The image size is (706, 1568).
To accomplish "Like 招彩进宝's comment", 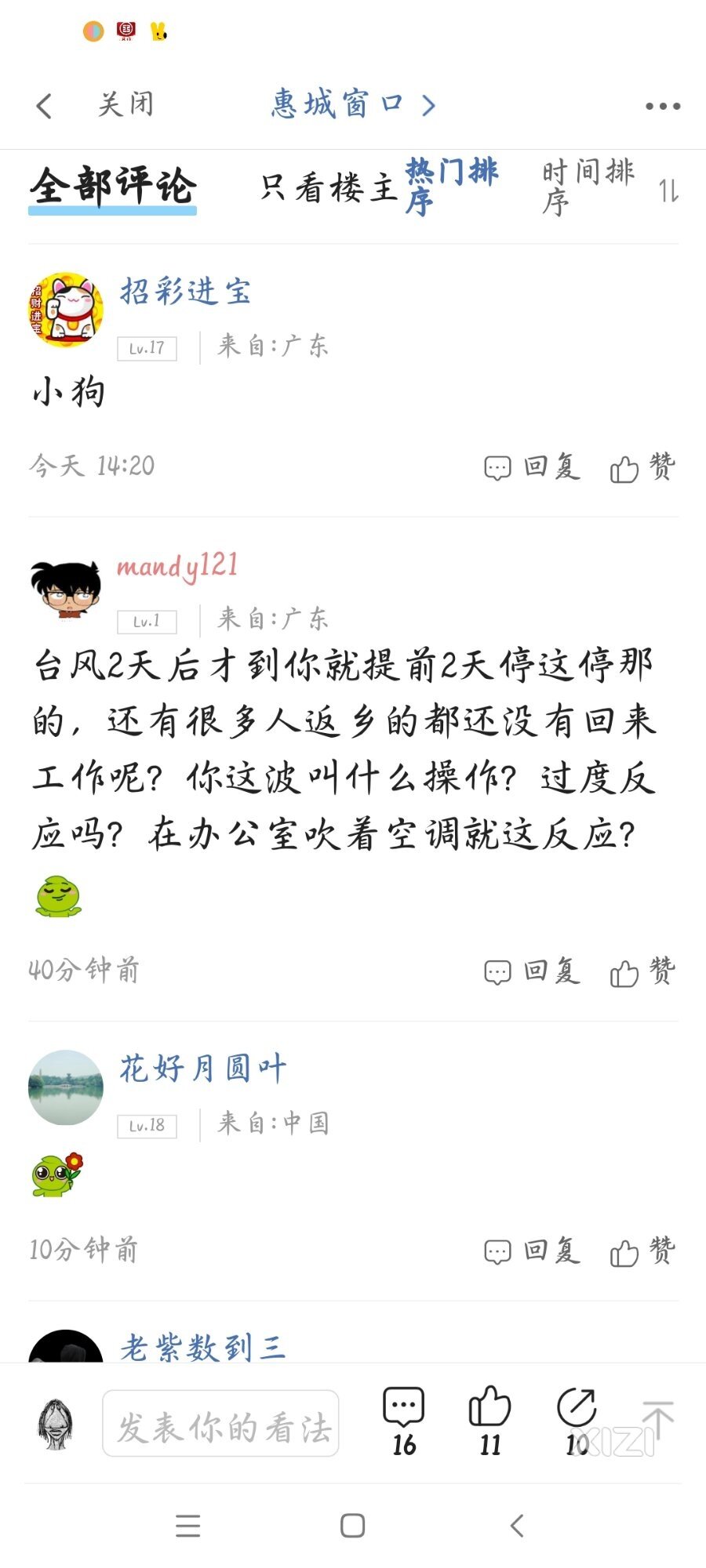I will coord(642,467).
